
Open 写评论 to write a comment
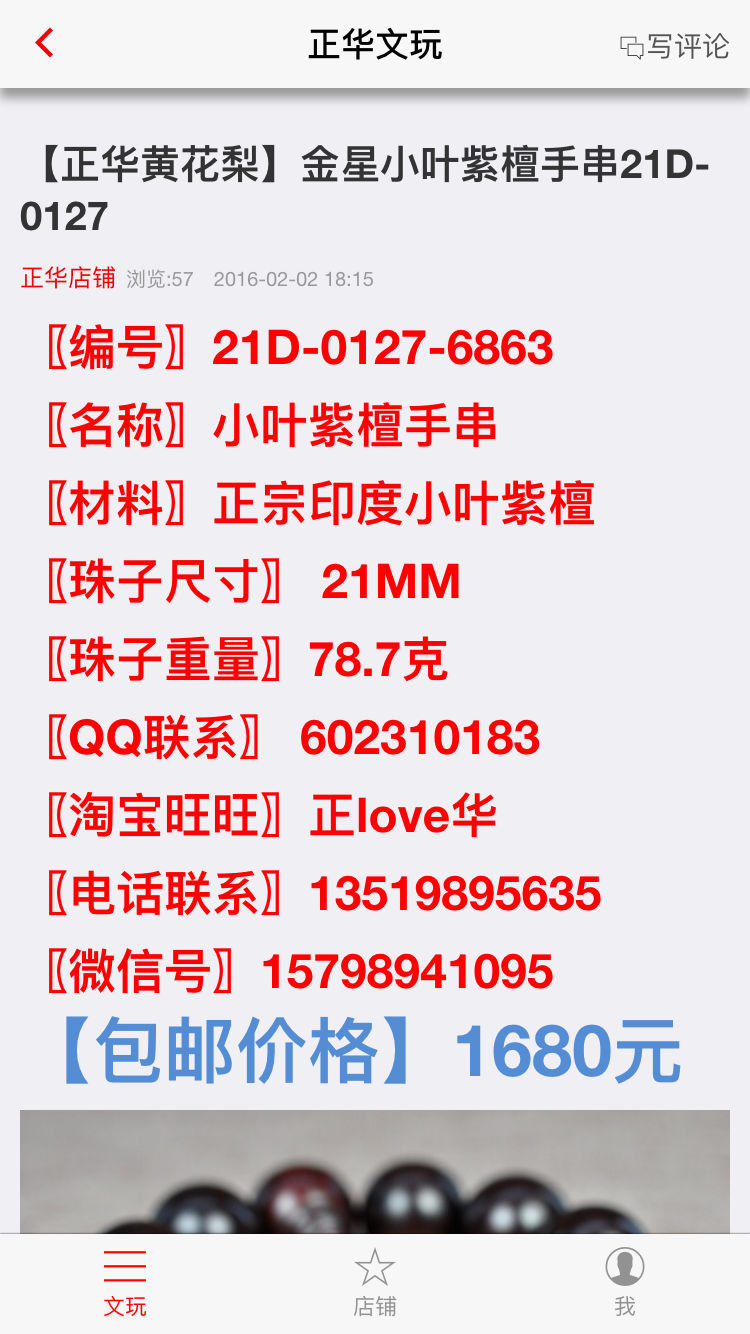[675, 46]
